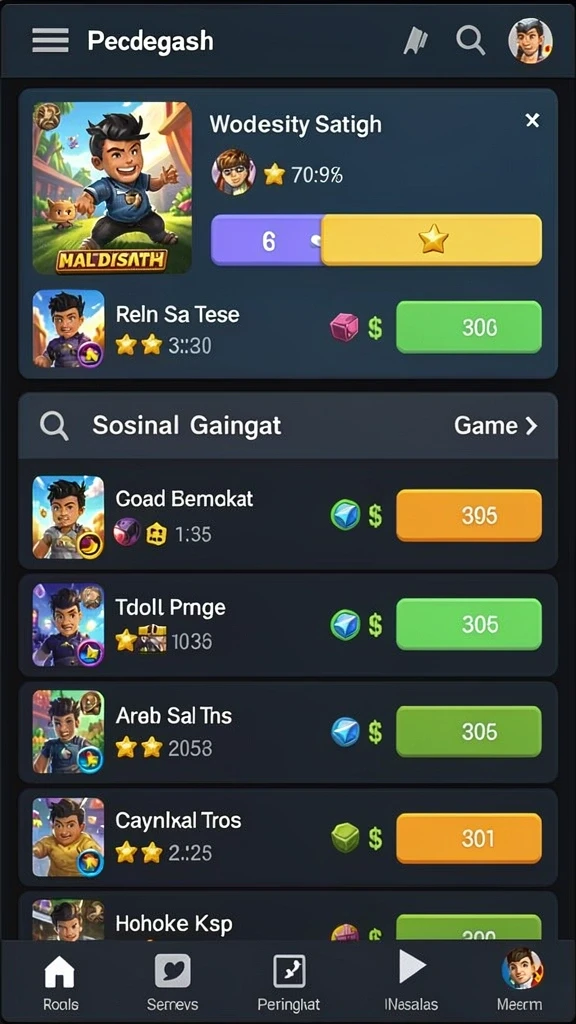Tap the green 300 button for Reln Sa Tese
This screenshot has width=576, height=1024.
click(x=469, y=327)
